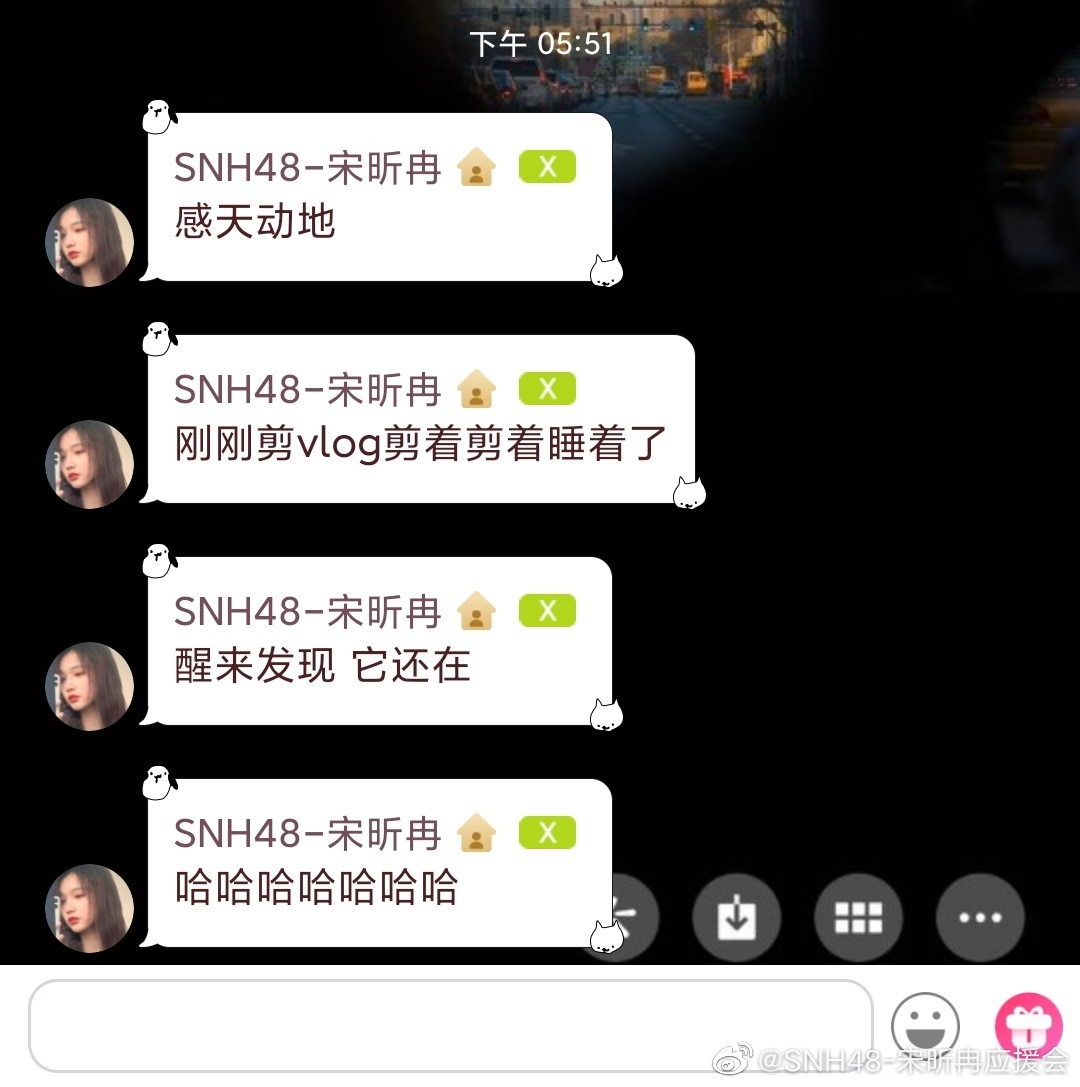Open the grid menu icon
This screenshot has height=1087, width=1080.
(859, 917)
